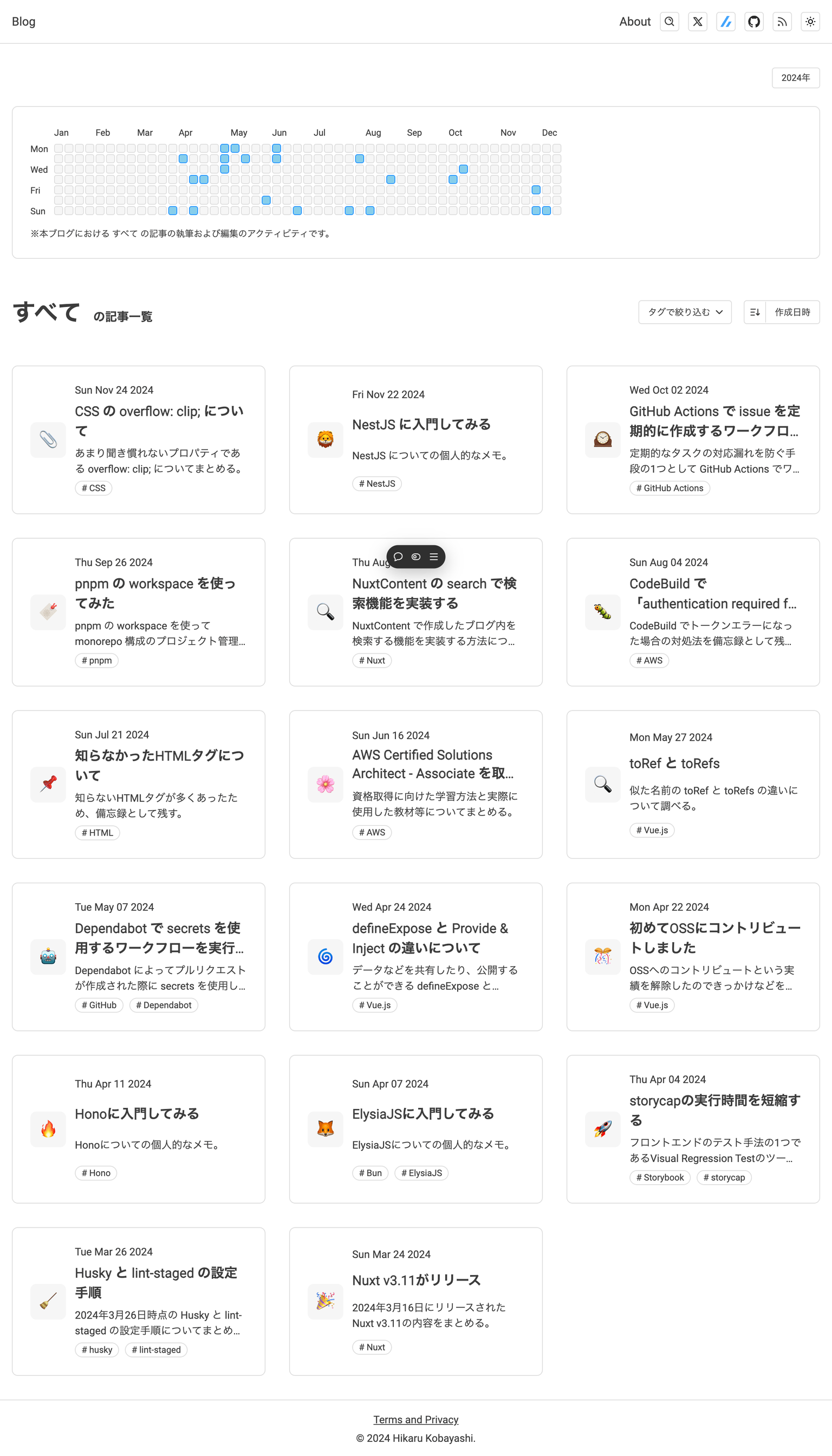Screen dimensions: 832x1456
Task: Open the 2024年 year selector
Action: coord(795,77)
